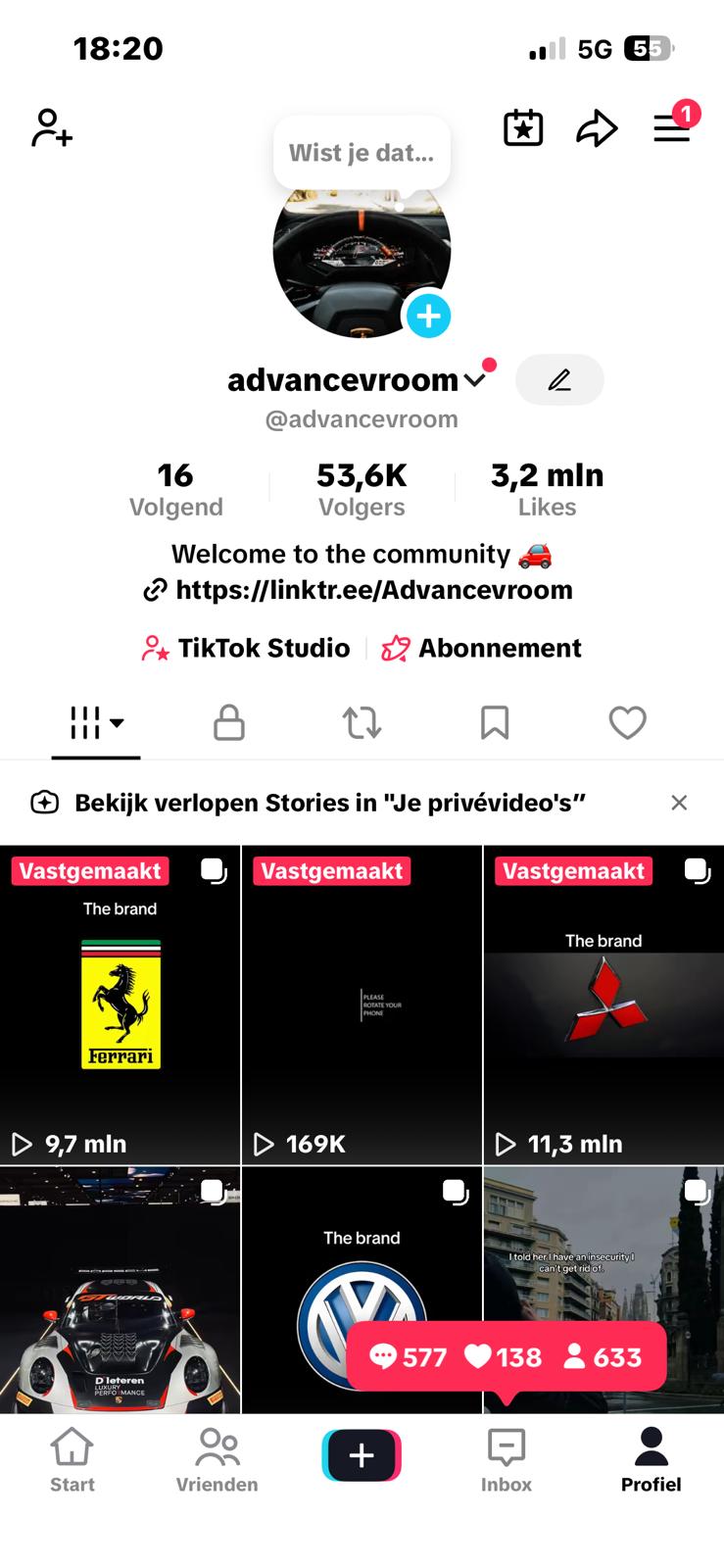The height and width of the screenshot is (1568, 724).
Task: Share the advancevroom profile
Action: [x=597, y=128]
